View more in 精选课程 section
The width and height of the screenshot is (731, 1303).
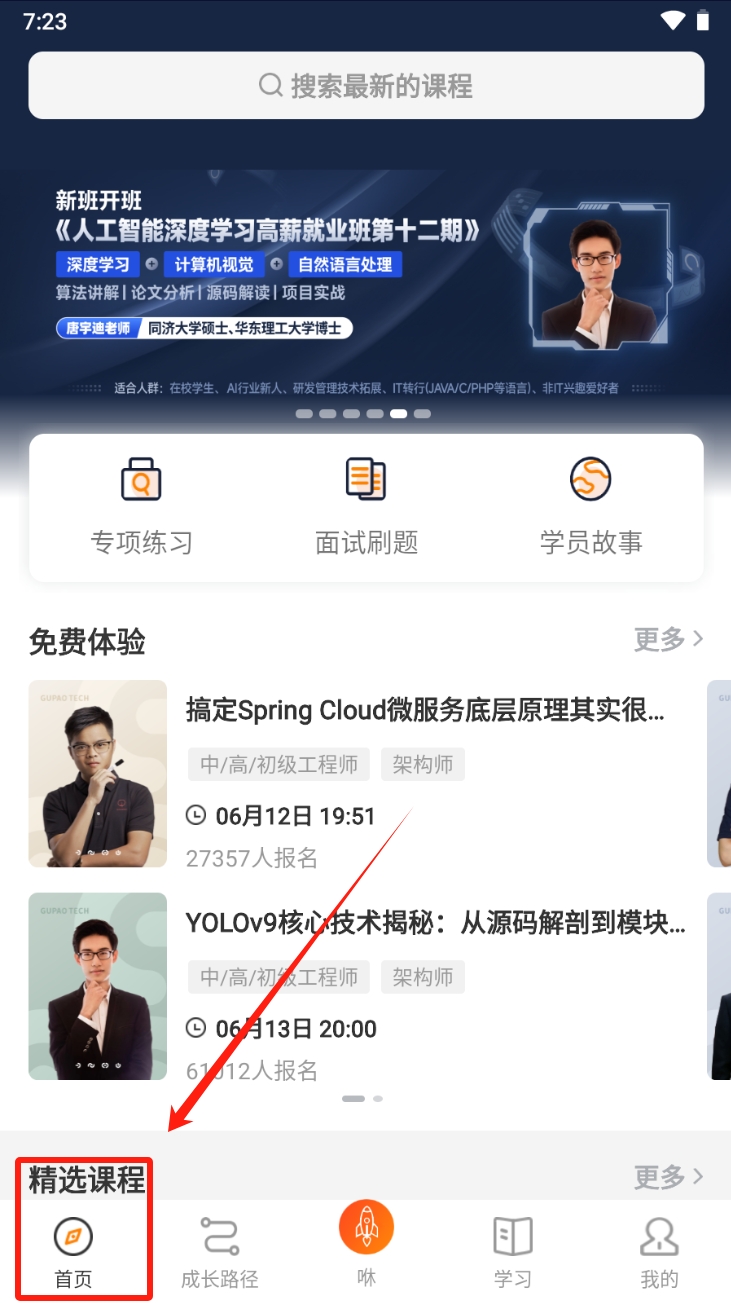point(668,1177)
